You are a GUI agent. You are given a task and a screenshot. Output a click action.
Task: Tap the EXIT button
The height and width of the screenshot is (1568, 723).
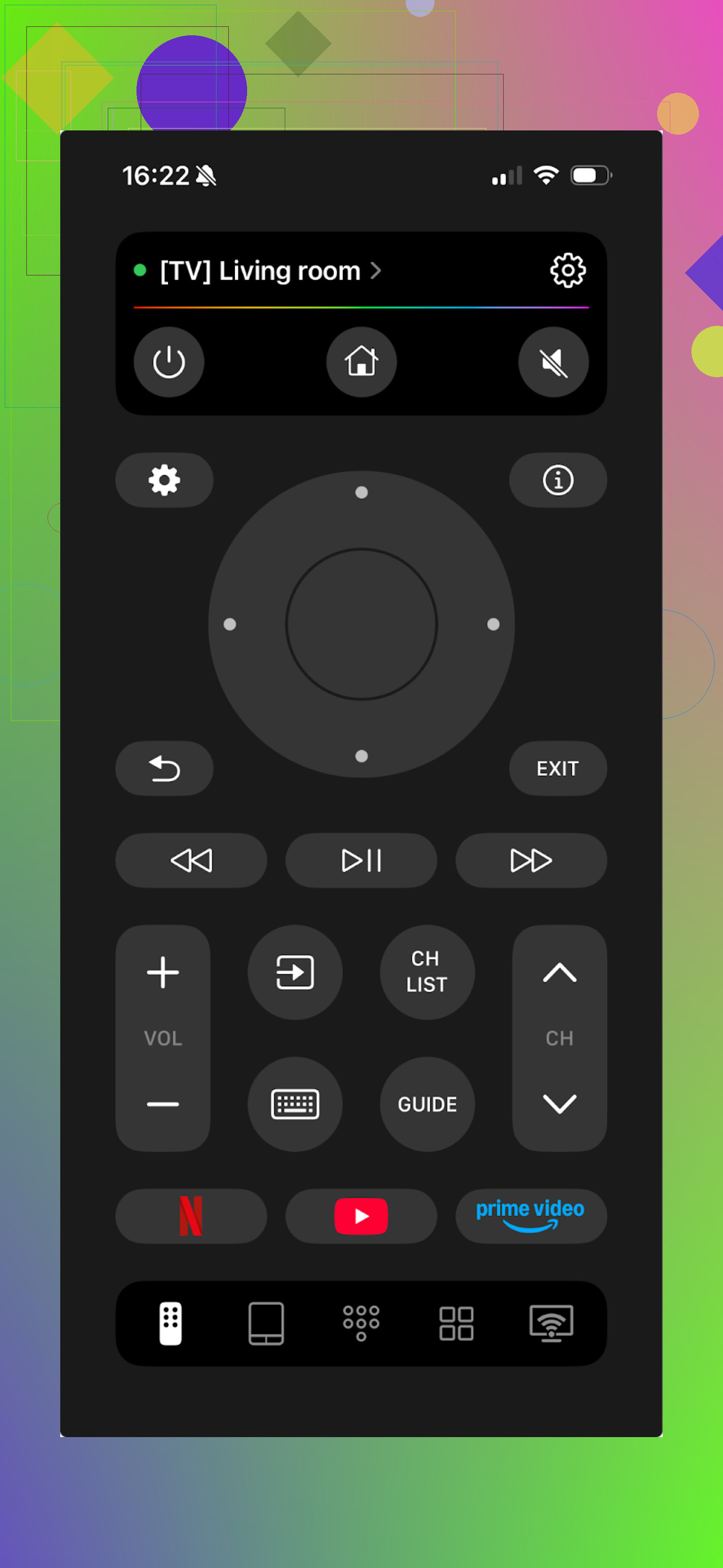pos(557,768)
